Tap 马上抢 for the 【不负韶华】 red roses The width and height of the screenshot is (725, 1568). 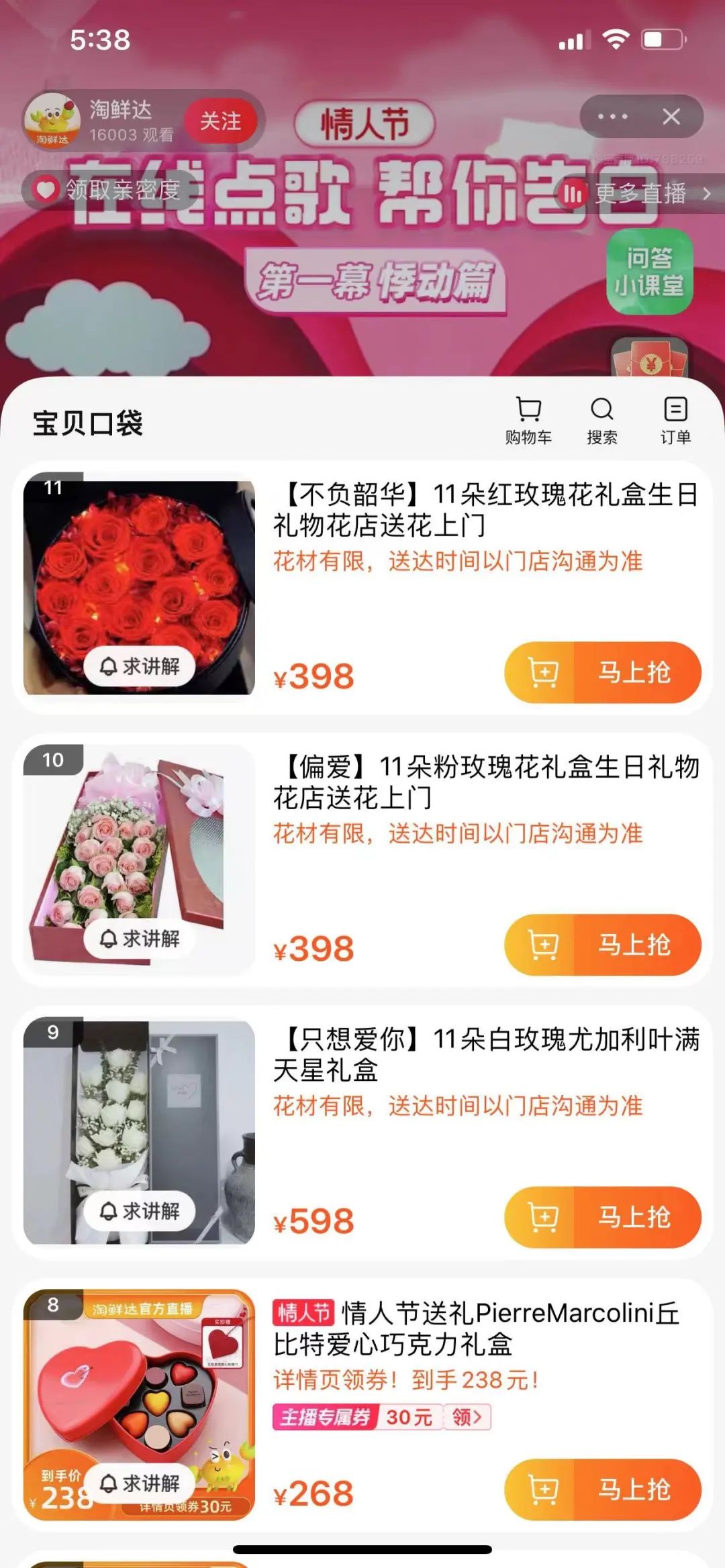(x=634, y=672)
